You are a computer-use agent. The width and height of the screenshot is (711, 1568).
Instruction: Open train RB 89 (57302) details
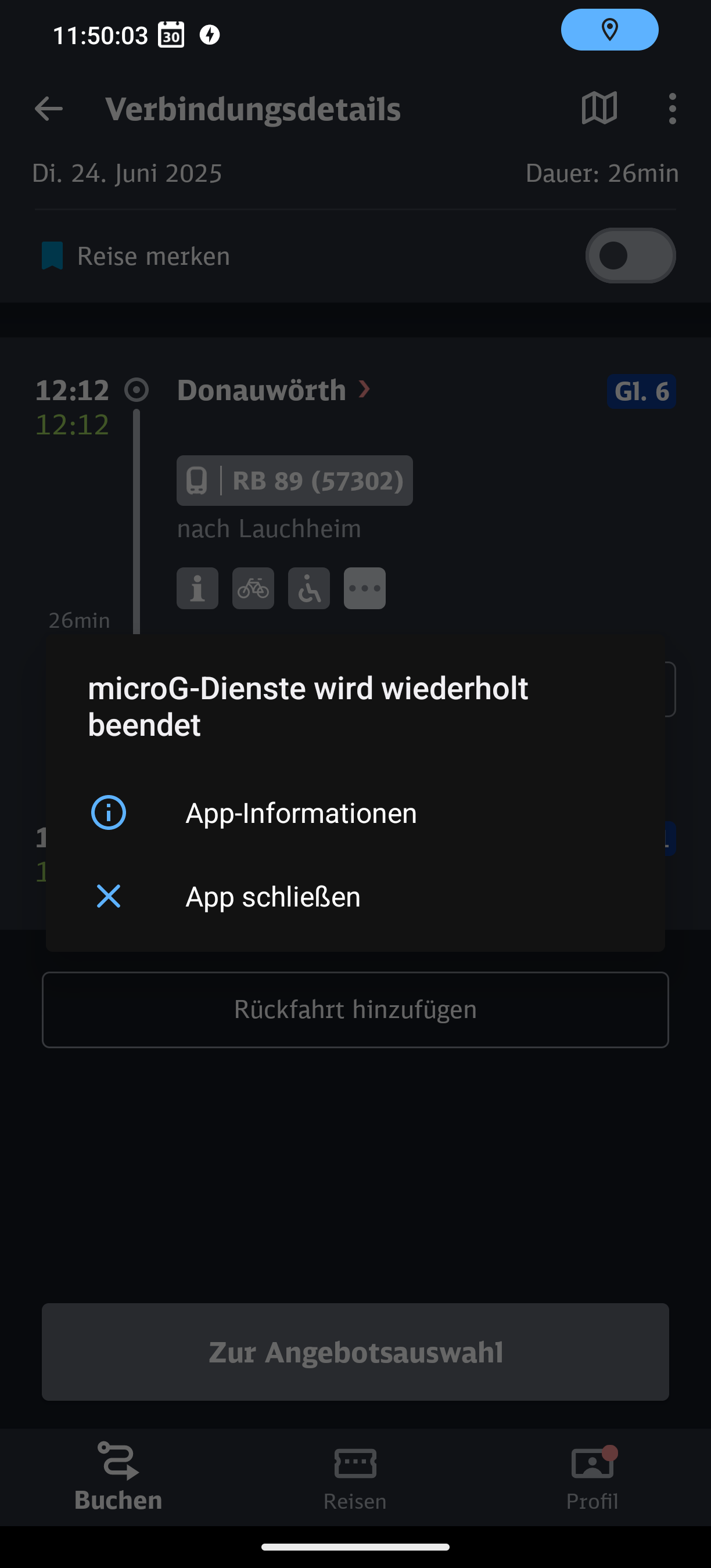(295, 481)
